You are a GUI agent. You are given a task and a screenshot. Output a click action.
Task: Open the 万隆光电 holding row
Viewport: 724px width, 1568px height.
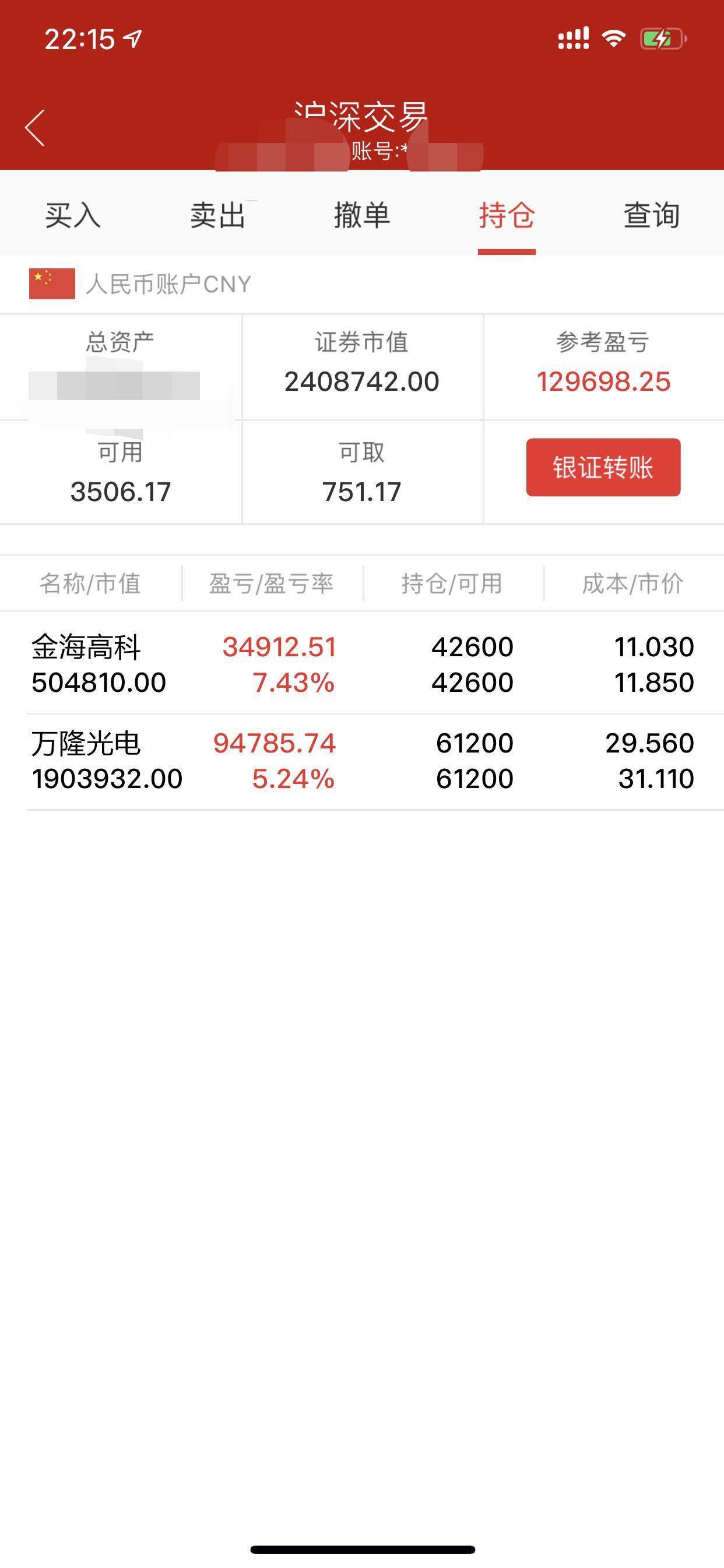362,761
